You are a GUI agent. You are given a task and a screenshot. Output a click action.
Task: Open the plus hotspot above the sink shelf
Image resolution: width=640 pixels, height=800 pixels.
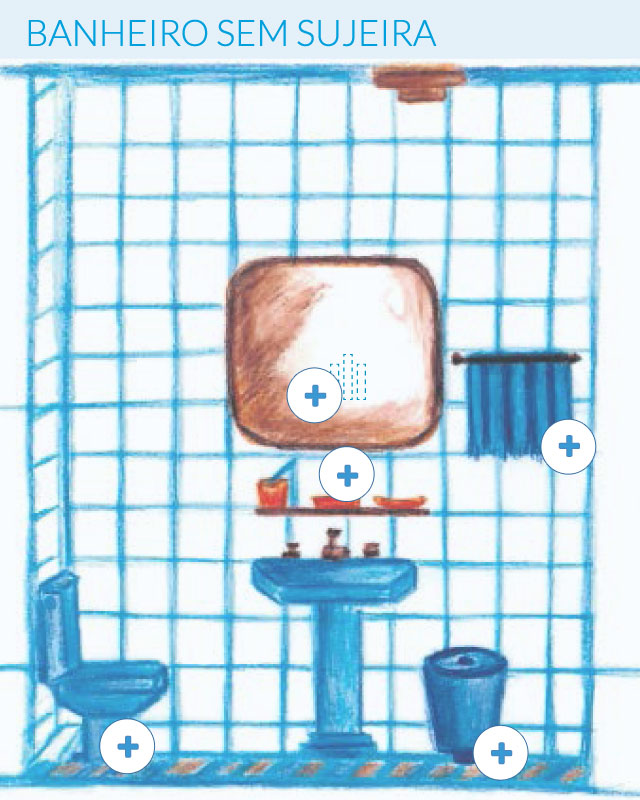(x=346, y=476)
